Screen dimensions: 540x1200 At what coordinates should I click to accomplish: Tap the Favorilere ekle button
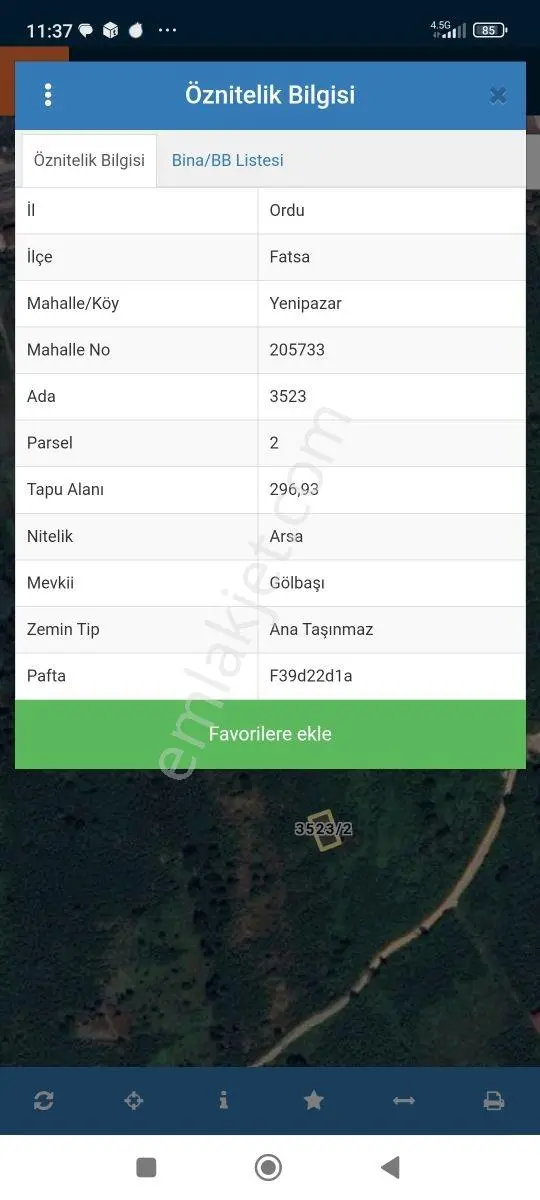coord(270,734)
